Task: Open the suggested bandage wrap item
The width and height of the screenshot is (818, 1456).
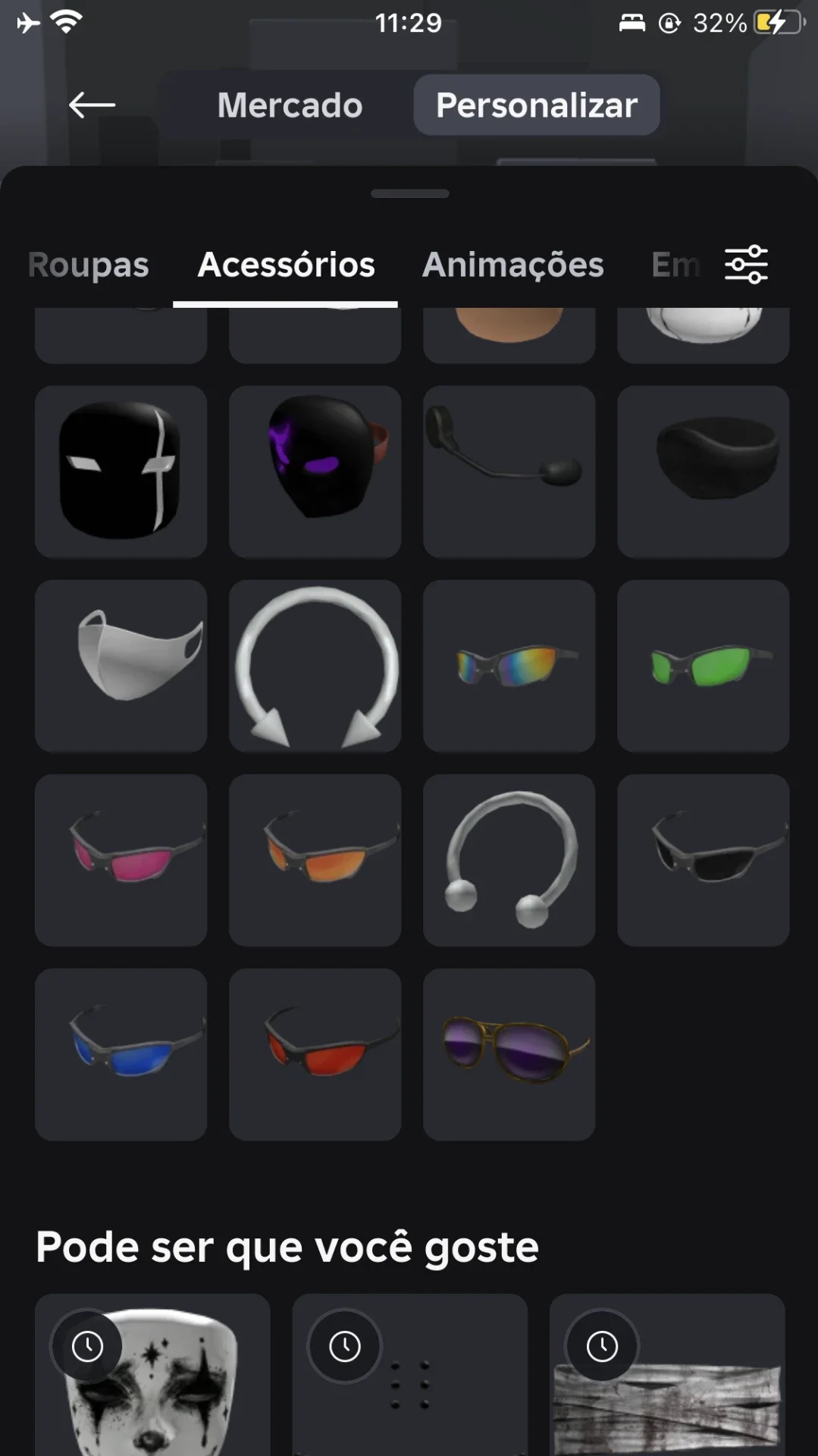Action: [x=667, y=1375]
